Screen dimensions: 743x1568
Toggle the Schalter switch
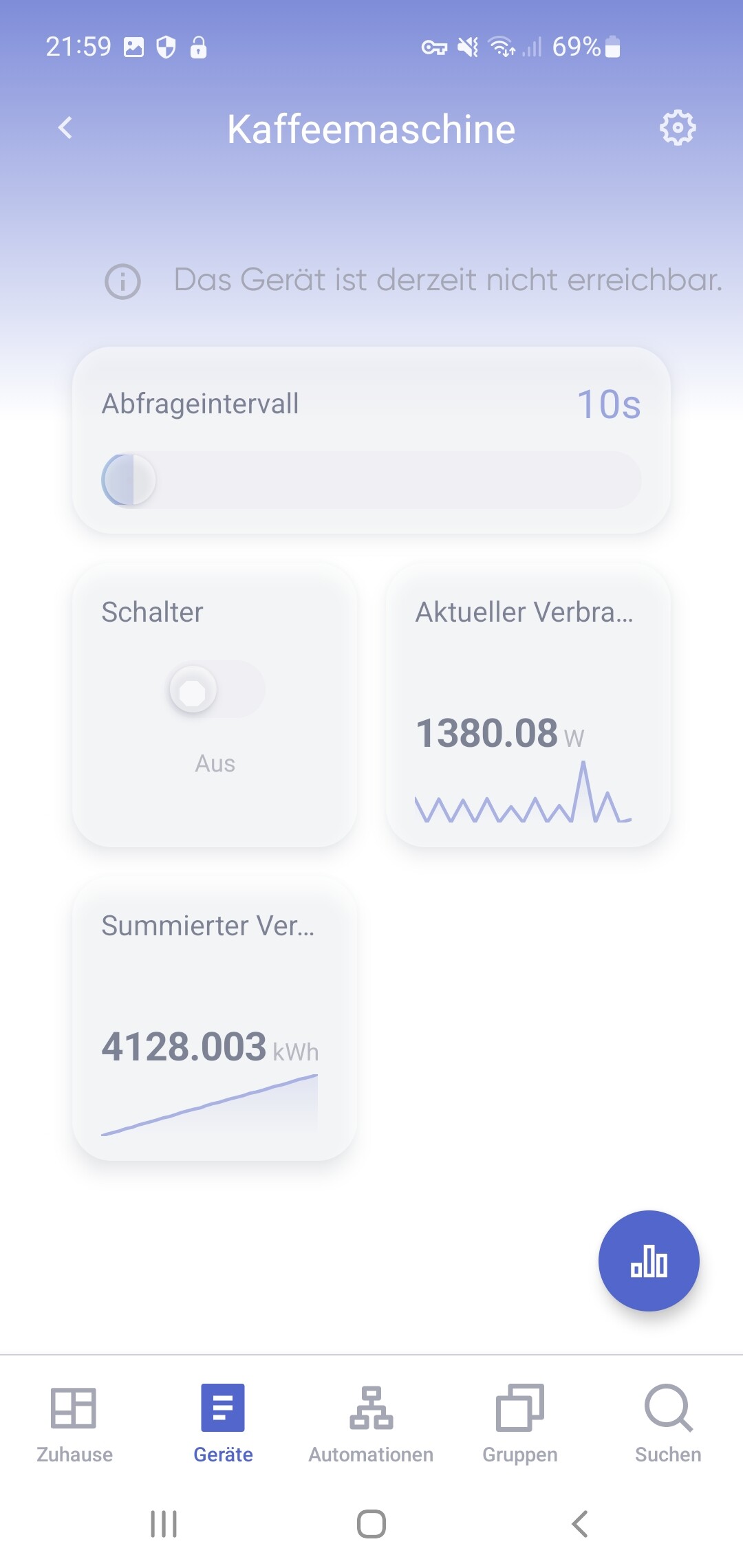click(x=217, y=689)
